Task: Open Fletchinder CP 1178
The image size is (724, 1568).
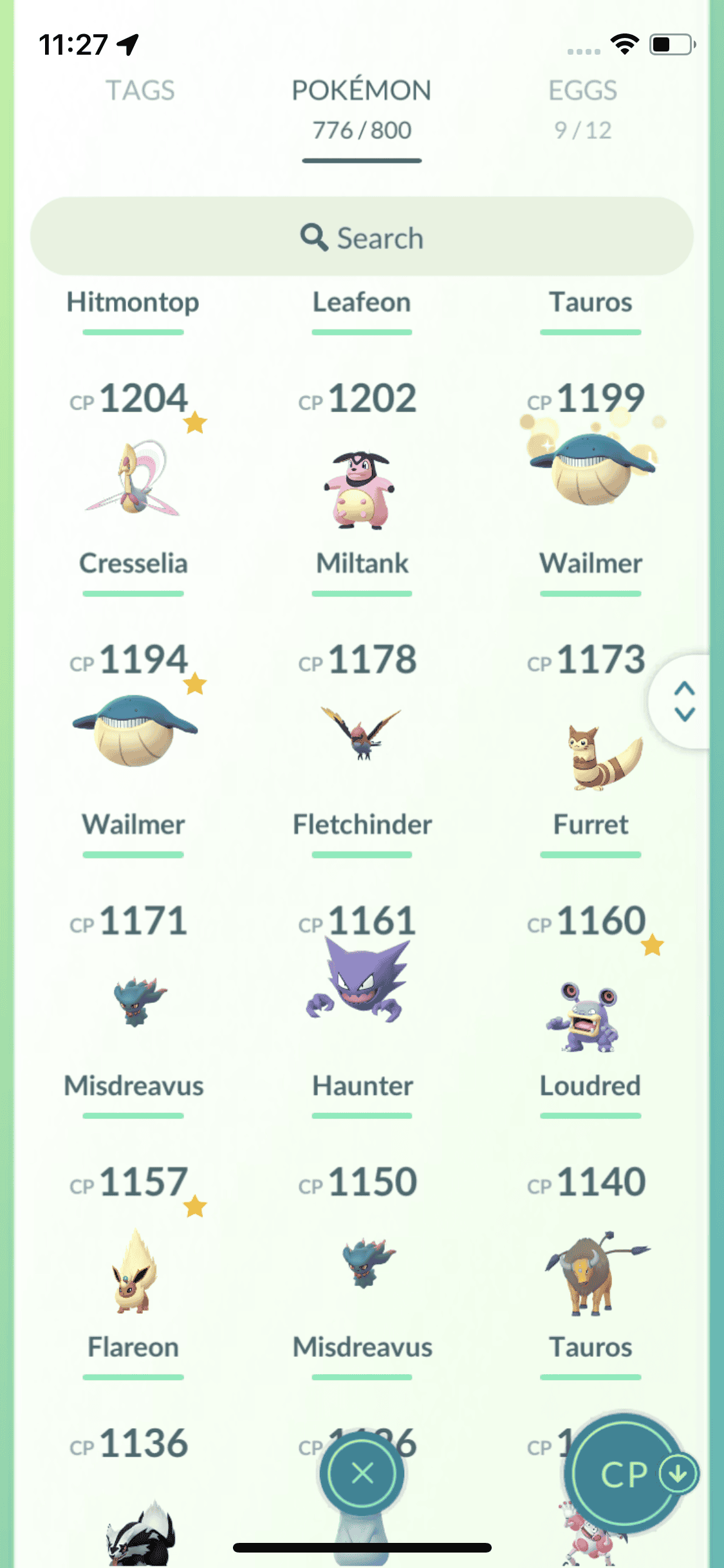Action: coord(362,734)
